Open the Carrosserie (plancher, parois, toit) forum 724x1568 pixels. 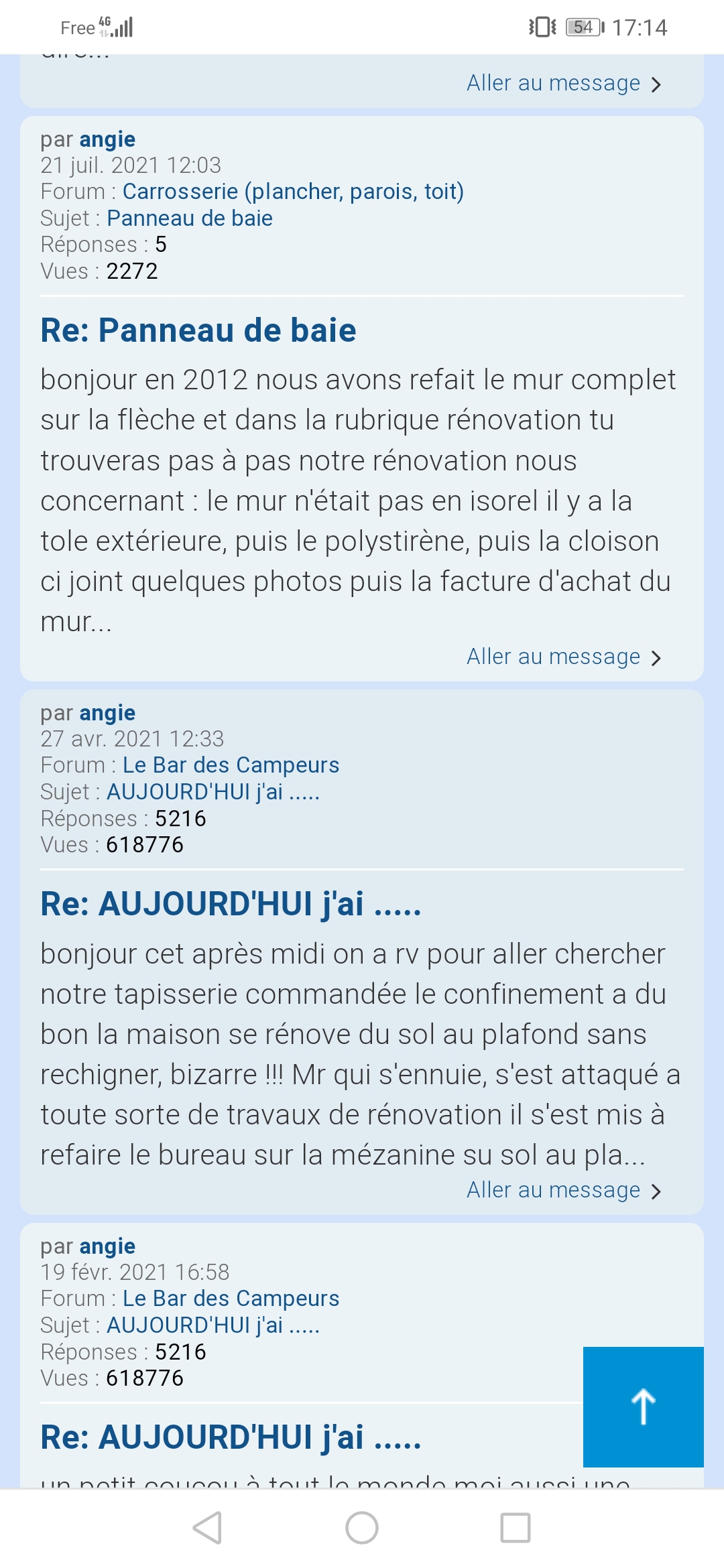click(x=293, y=192)
